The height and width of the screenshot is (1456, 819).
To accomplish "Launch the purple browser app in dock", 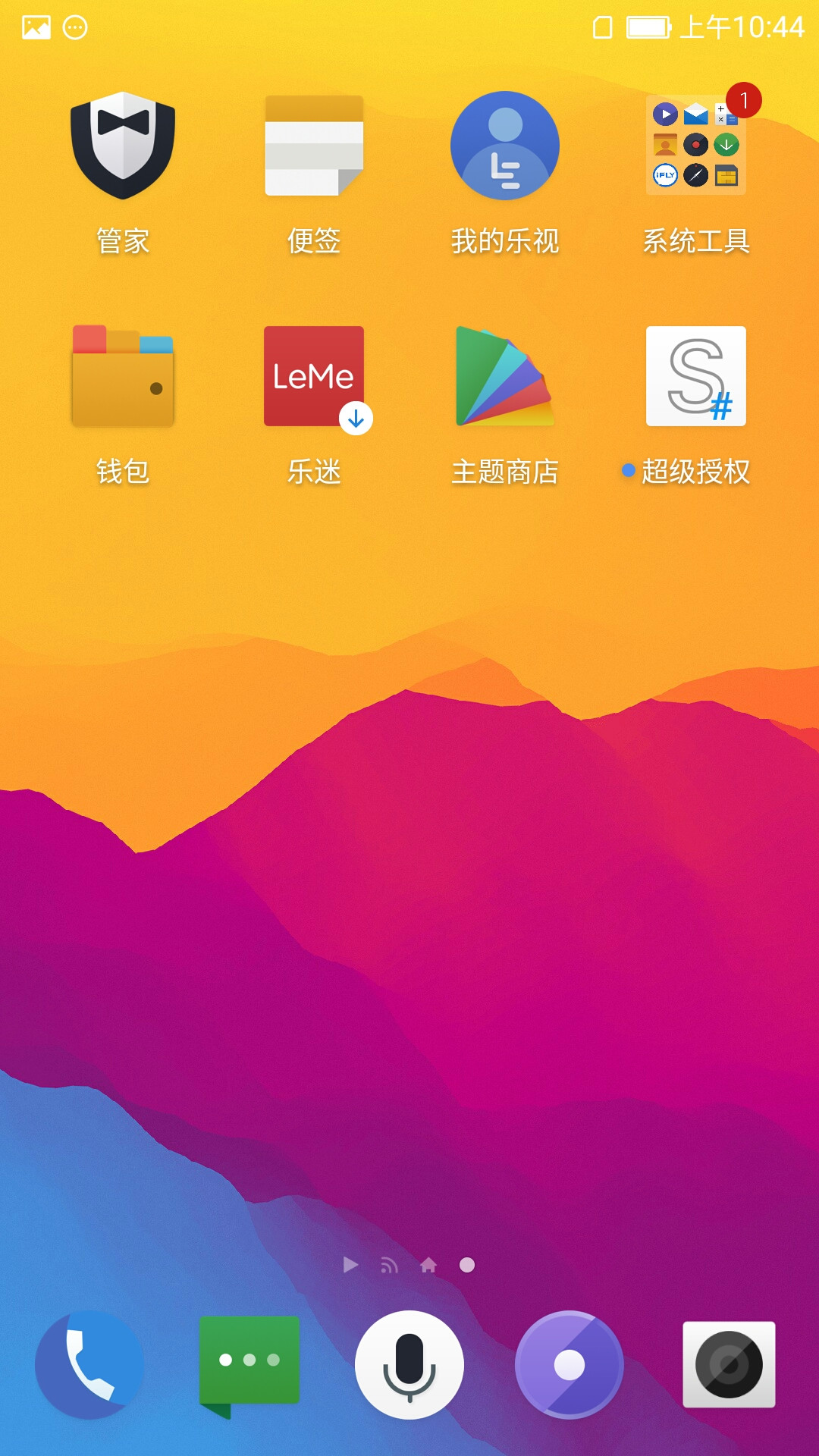I will coord(570,1364).
